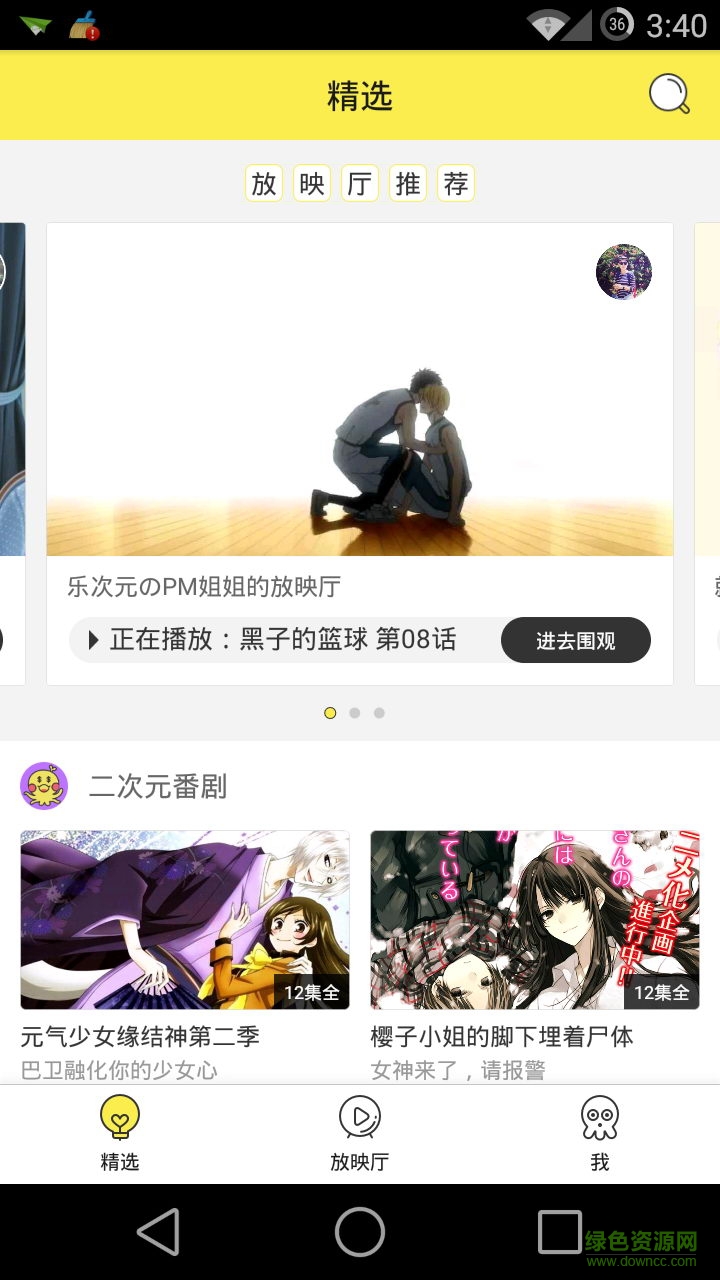Tap the 进去围观 button
This screenshot has height=1280, width=720.
(575, 640)
